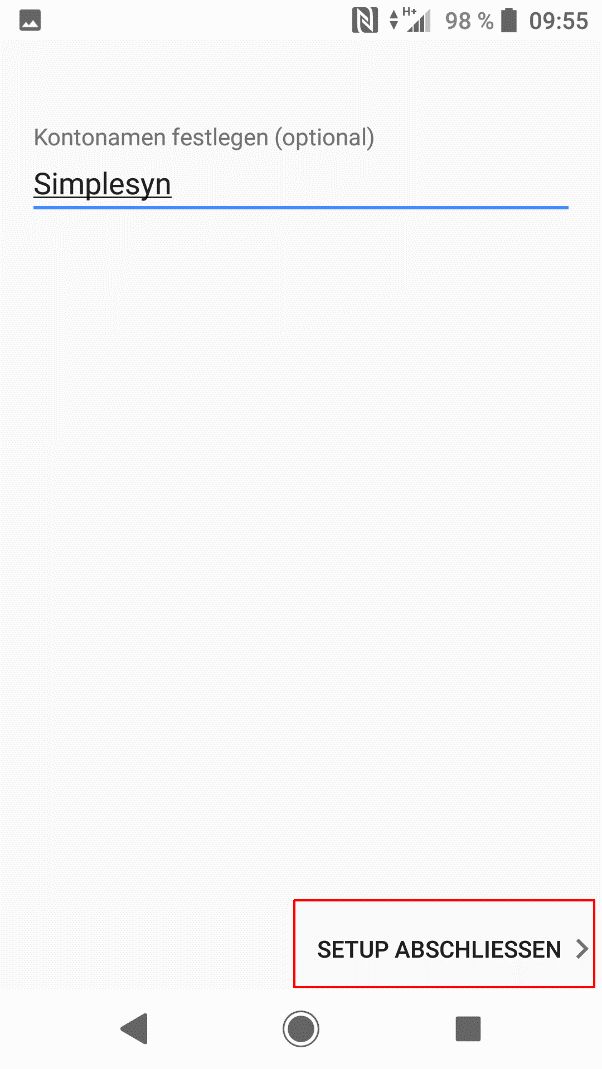Image resolution: width=602 pixels, height=1069 pixels.
Task: Return to the home screen
Action: 301,1028
